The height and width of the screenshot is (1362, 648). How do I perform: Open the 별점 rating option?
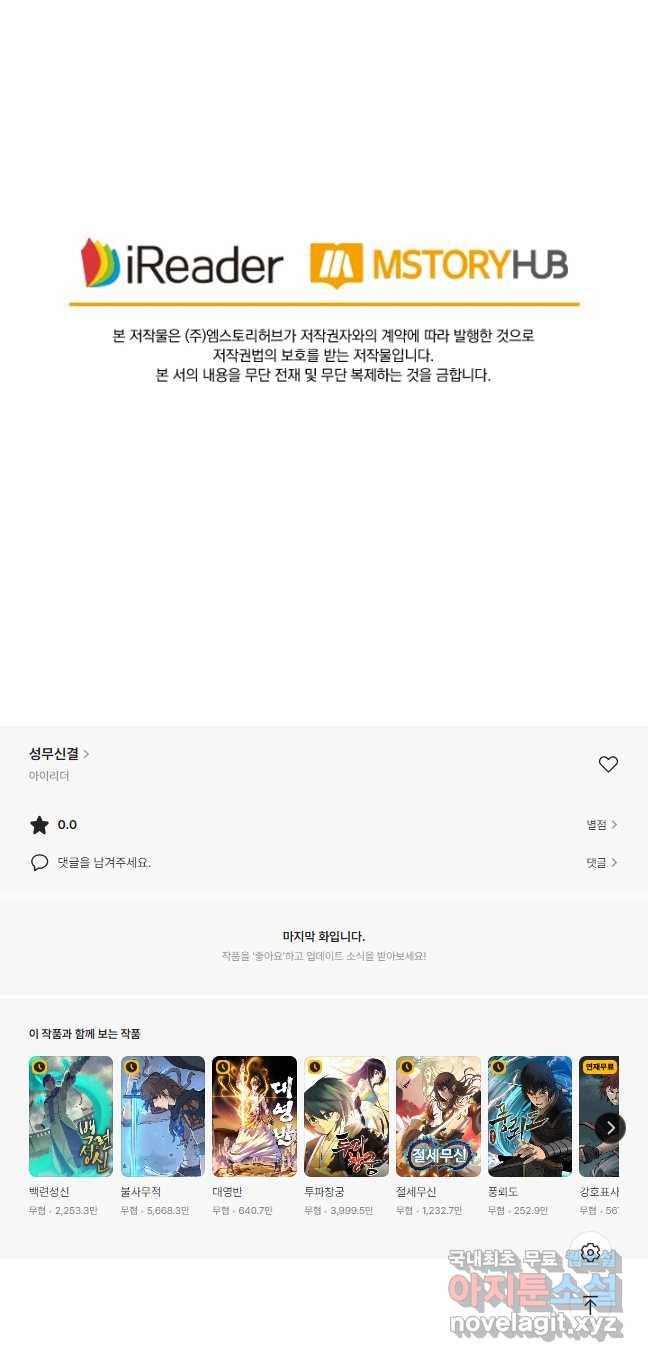coord(601,825)
